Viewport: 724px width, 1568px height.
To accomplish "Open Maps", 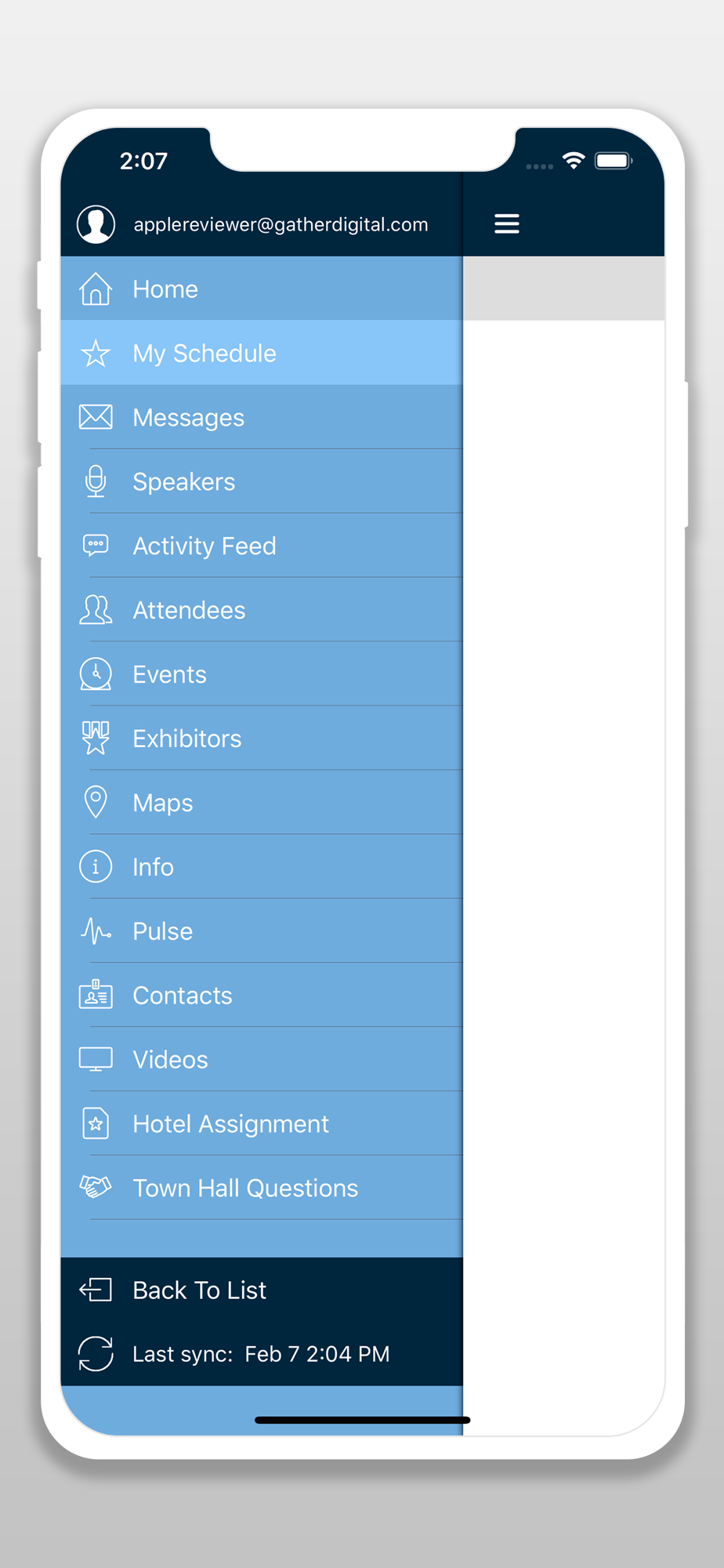I will 262,803.
